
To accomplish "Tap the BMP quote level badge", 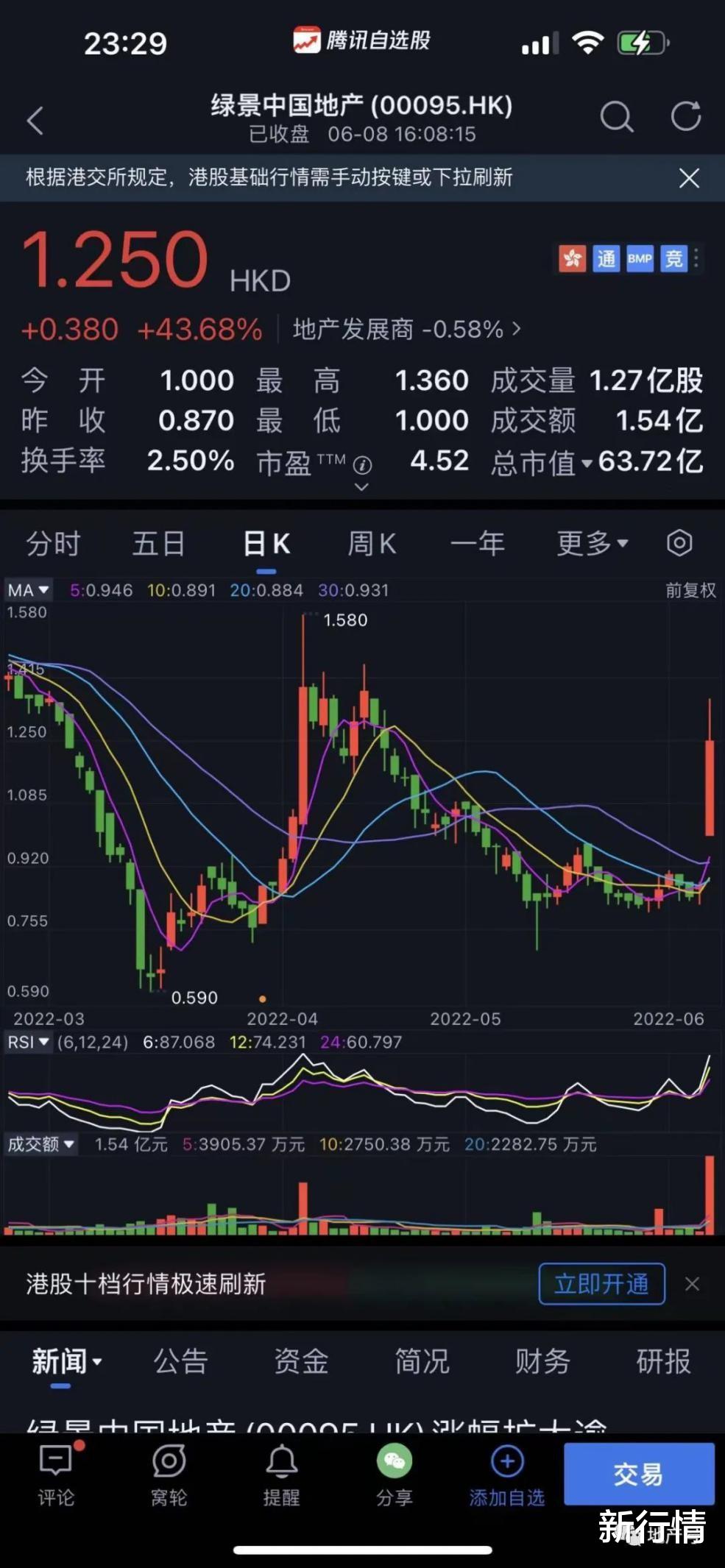I will tap(638, 259).
